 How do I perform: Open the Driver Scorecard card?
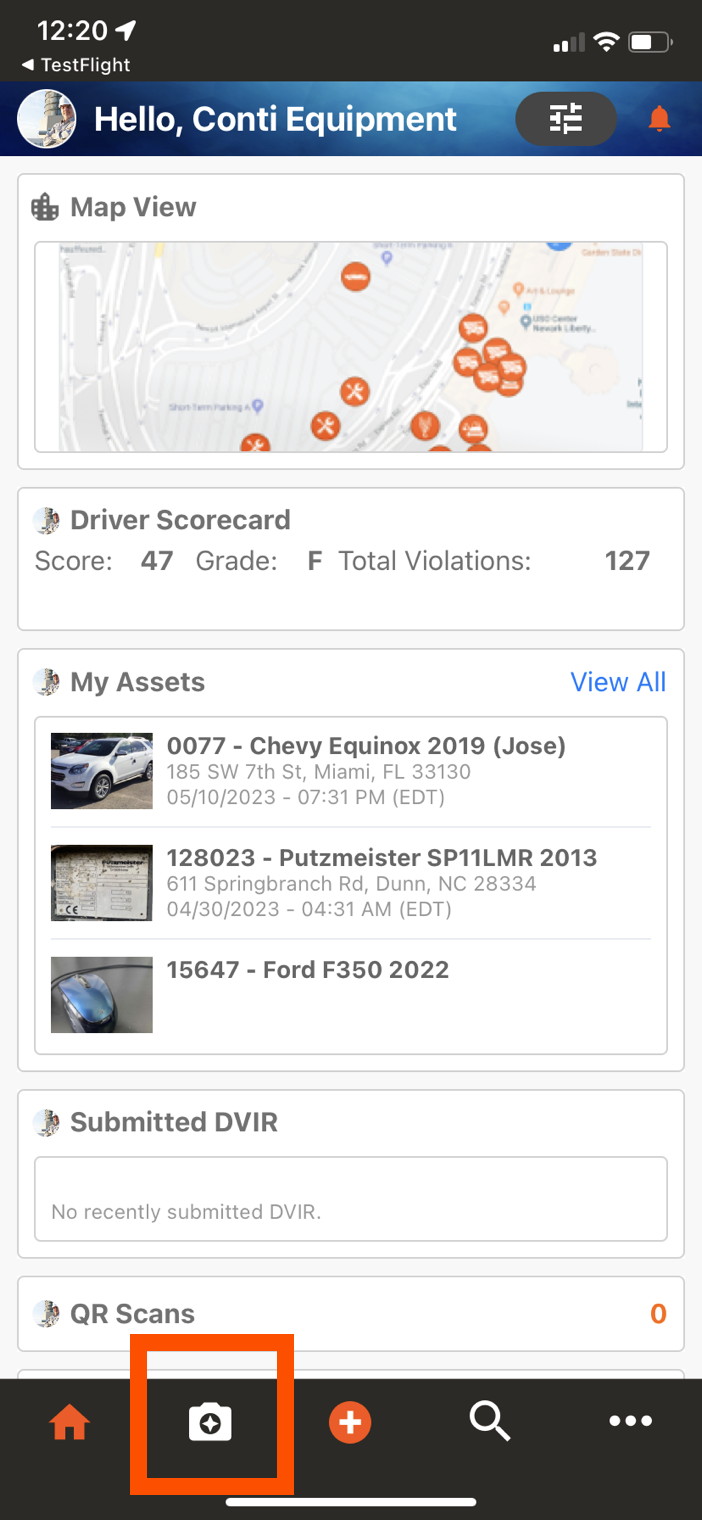pyautogui.click(x=351, y=559)
